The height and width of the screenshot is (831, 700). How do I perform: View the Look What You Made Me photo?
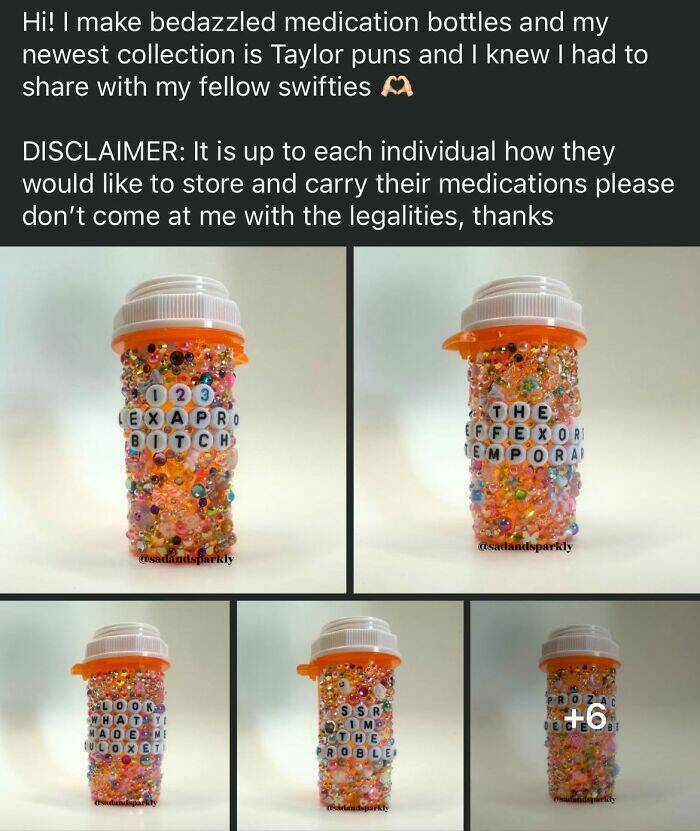pos(115,715)
